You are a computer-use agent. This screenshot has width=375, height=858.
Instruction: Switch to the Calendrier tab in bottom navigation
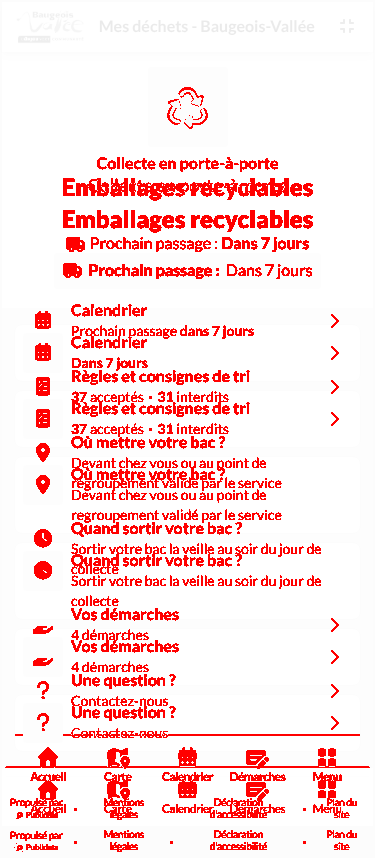coord(187,798)
